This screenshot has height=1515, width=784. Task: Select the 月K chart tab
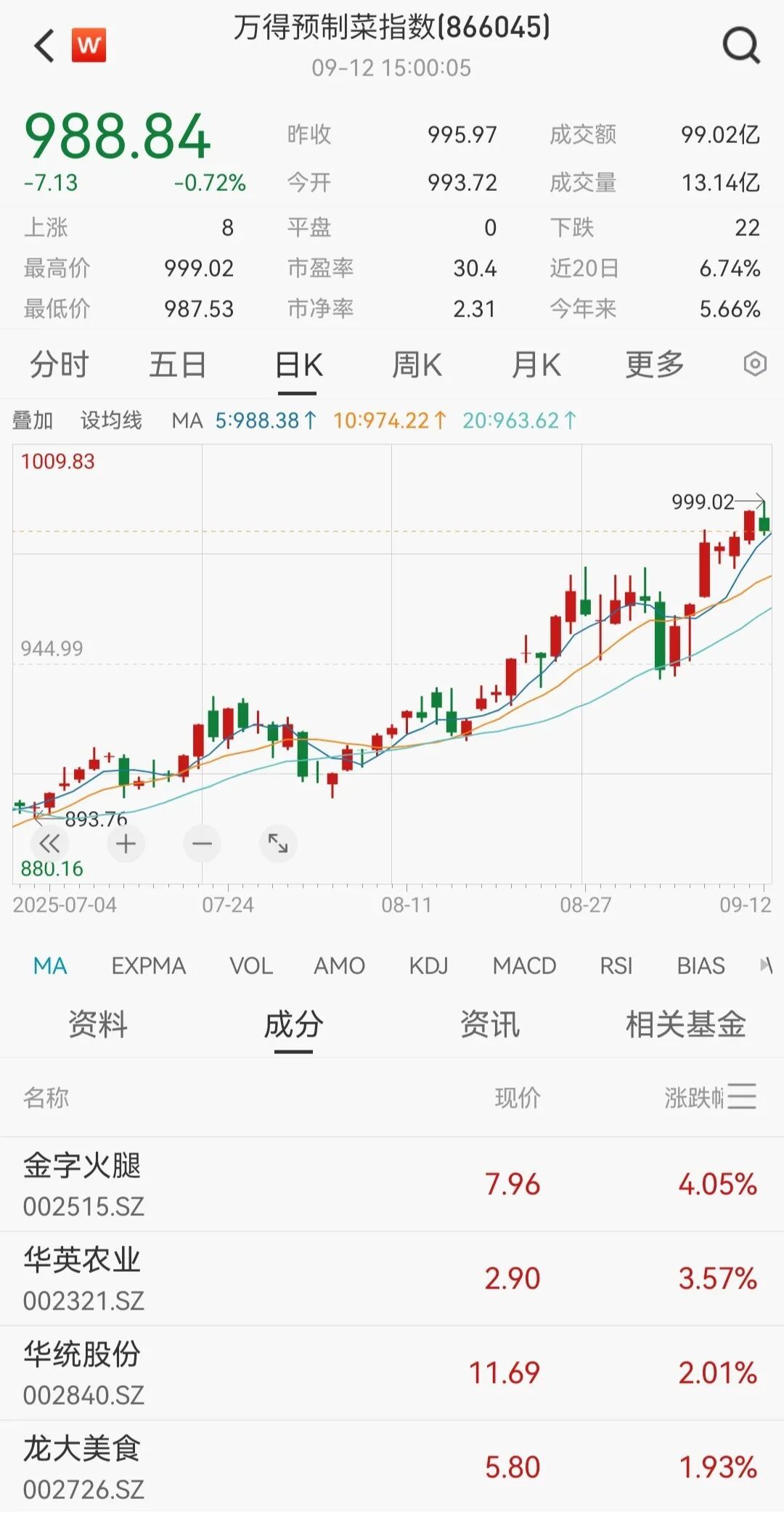(x=536, y=364)
